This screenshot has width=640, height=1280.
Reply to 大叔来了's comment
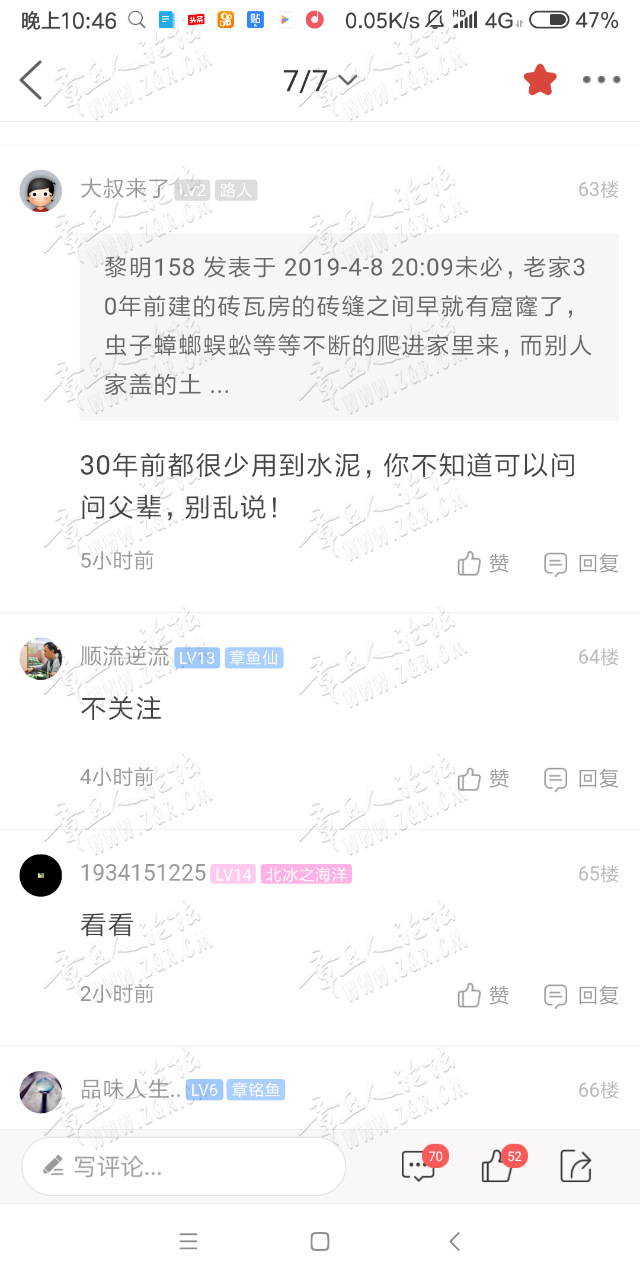coord(582,564)
